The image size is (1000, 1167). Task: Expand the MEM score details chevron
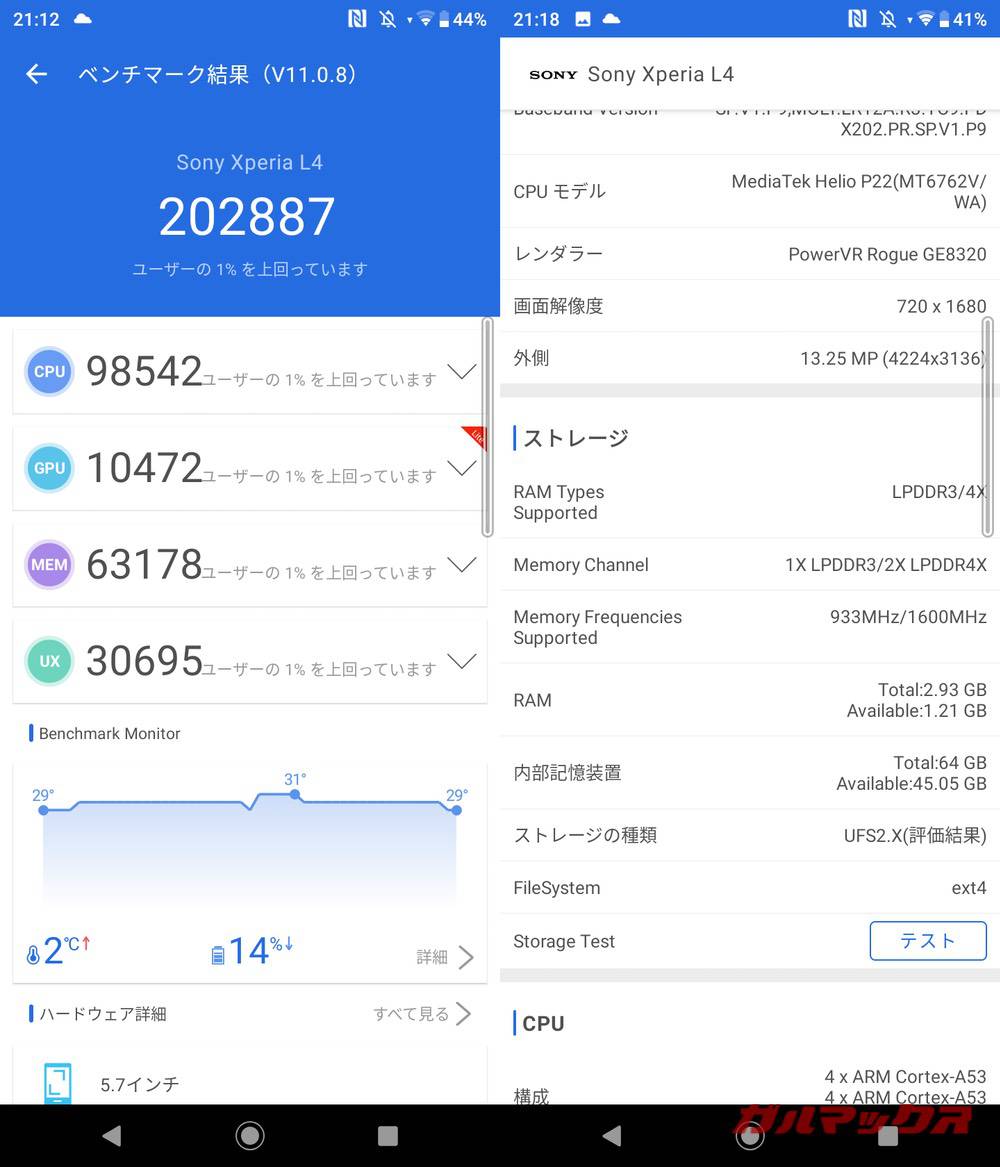[462, 564]
